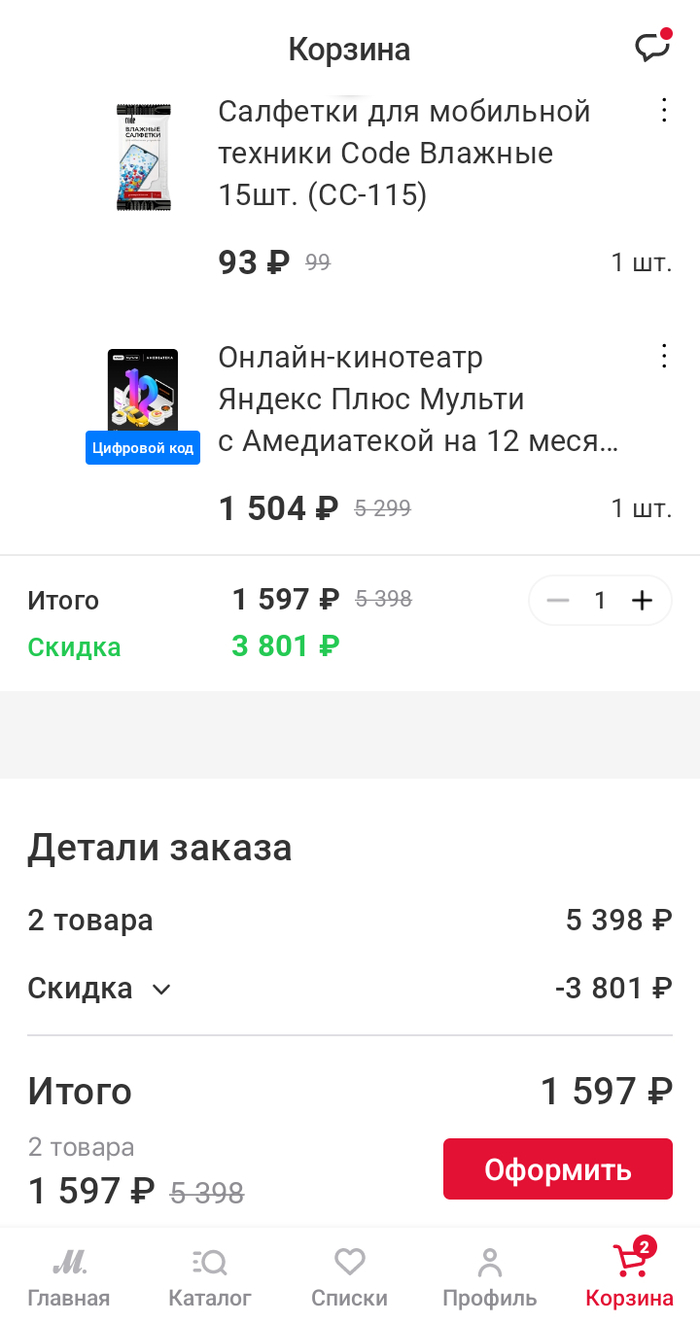Screen dimensions: 700x1323
Task: Select the Корзина tab
Action: 630,1277
